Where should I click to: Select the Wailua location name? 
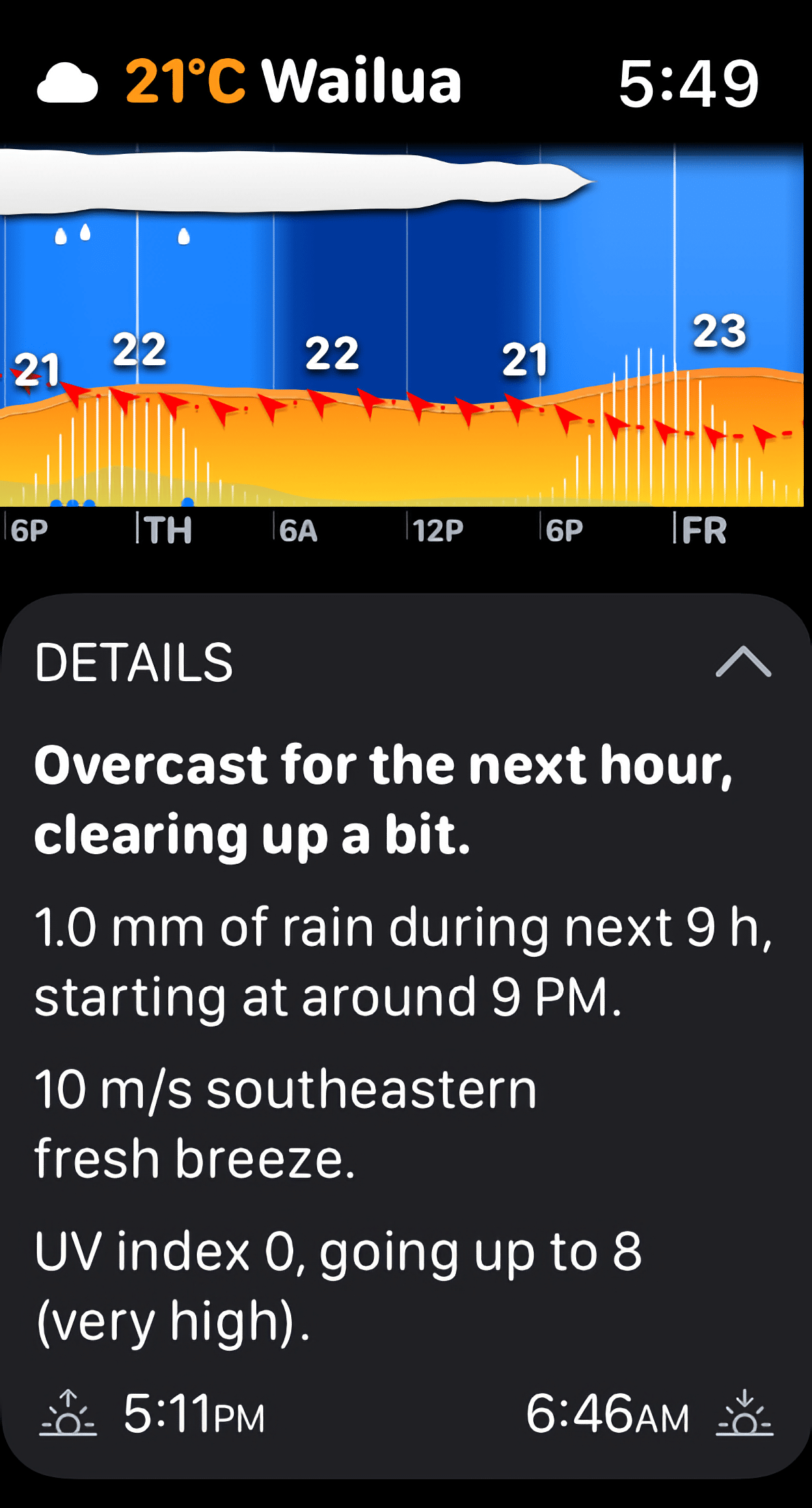[x=361, y=81]
